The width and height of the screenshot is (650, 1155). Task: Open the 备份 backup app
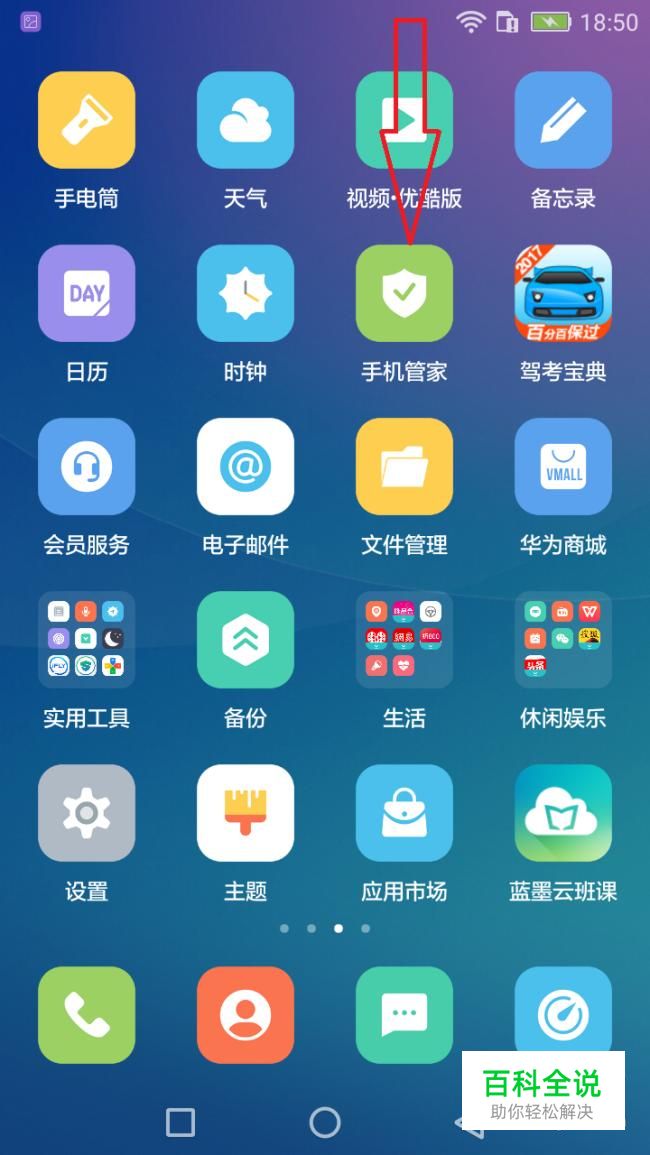tap(245, 639)
